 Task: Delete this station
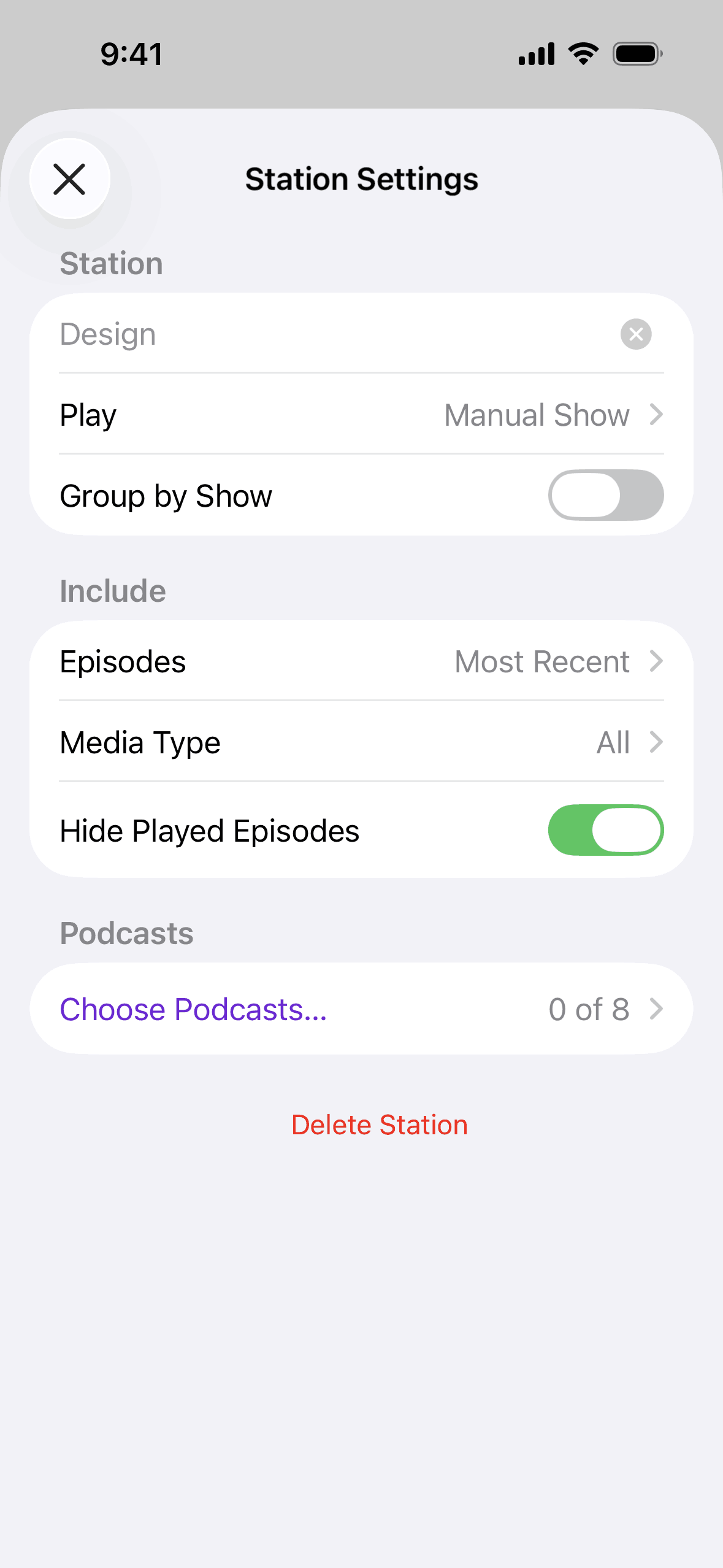point(380,1125)
